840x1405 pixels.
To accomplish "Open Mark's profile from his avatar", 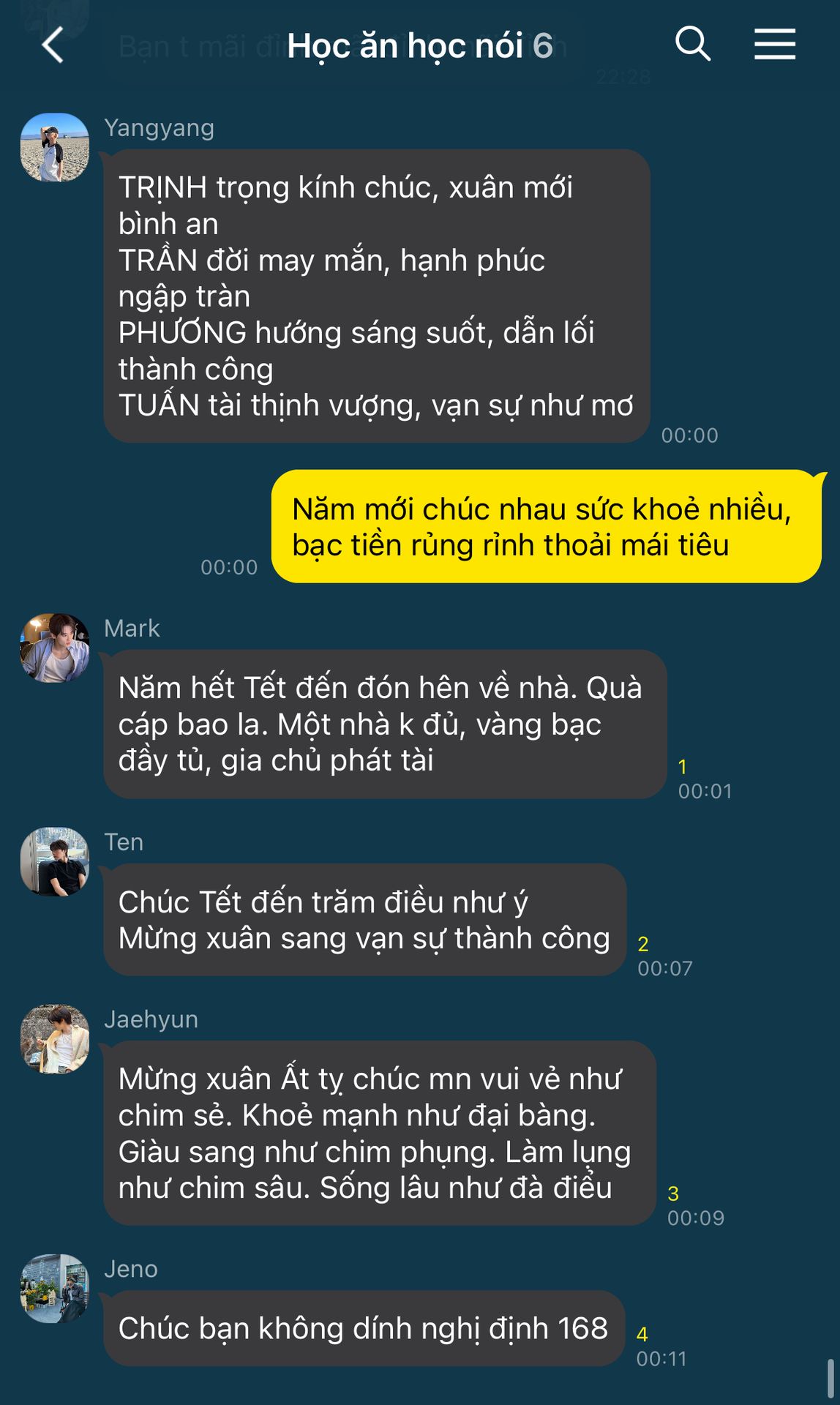I will coord(55,648).
